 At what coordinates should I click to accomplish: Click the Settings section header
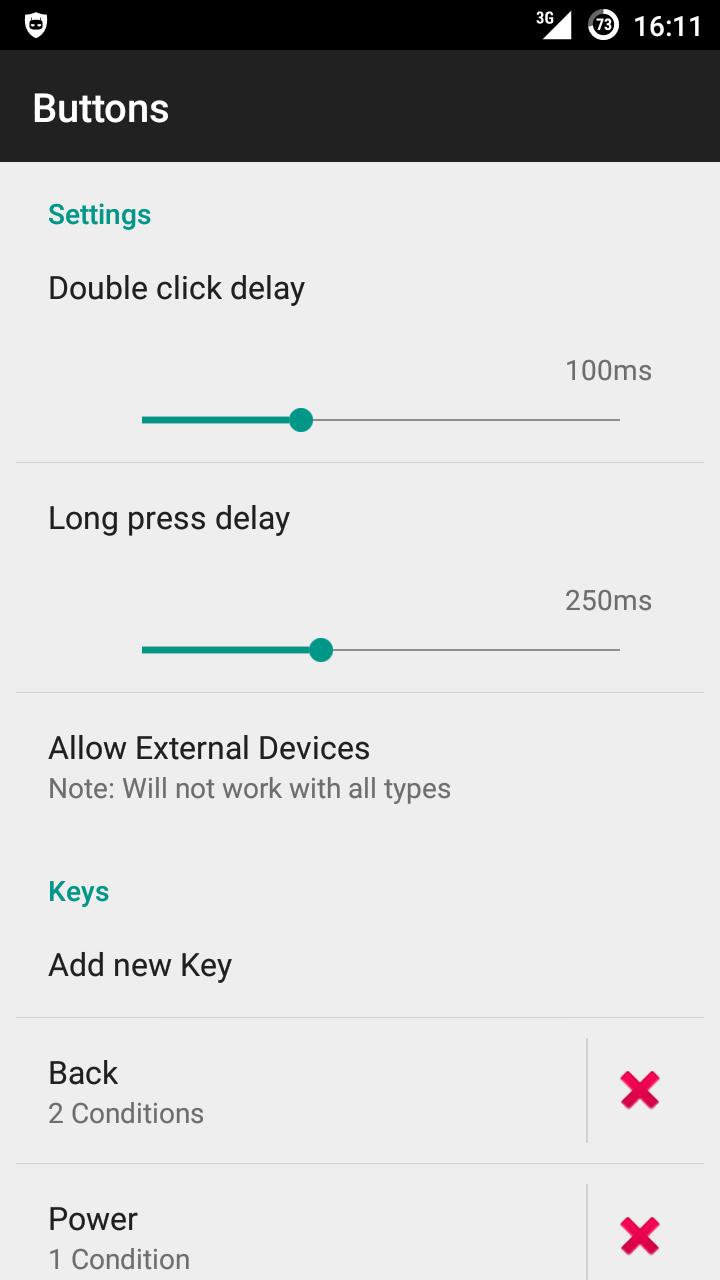(x=99, y=214)
